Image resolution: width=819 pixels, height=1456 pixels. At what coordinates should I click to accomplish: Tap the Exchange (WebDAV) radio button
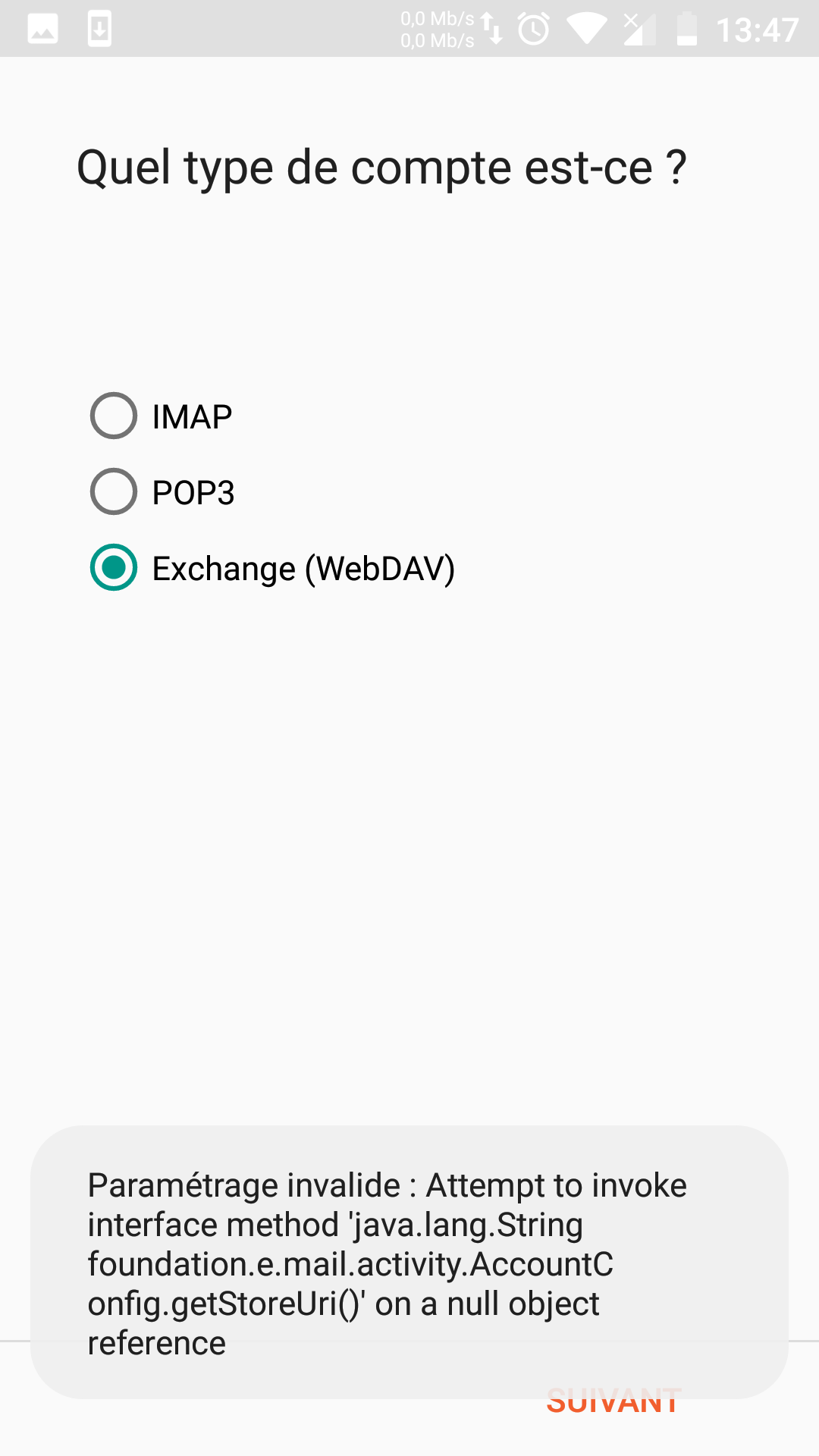coord(272,568)
